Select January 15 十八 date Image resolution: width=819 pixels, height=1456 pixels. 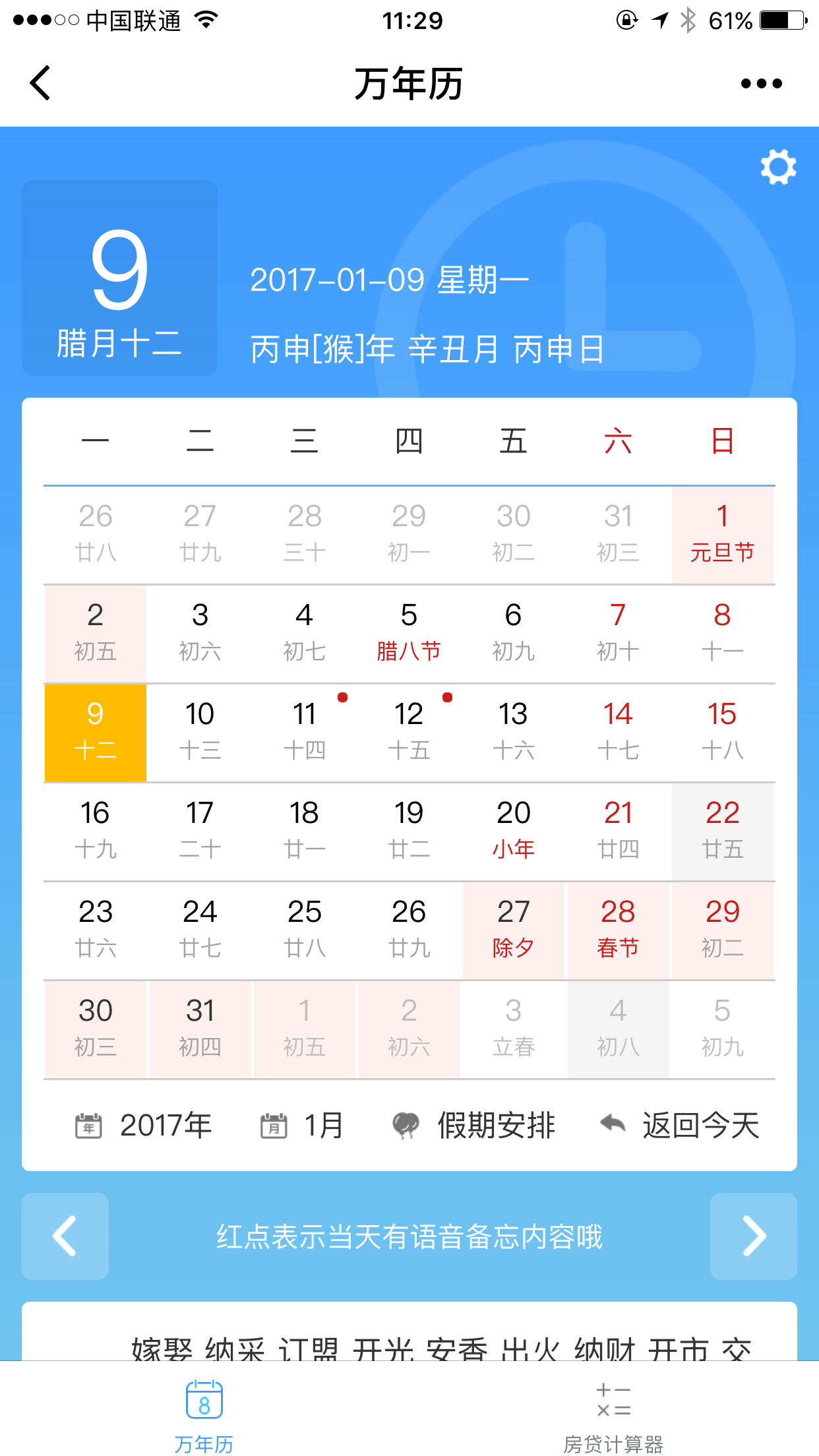(x=722, y=732)
